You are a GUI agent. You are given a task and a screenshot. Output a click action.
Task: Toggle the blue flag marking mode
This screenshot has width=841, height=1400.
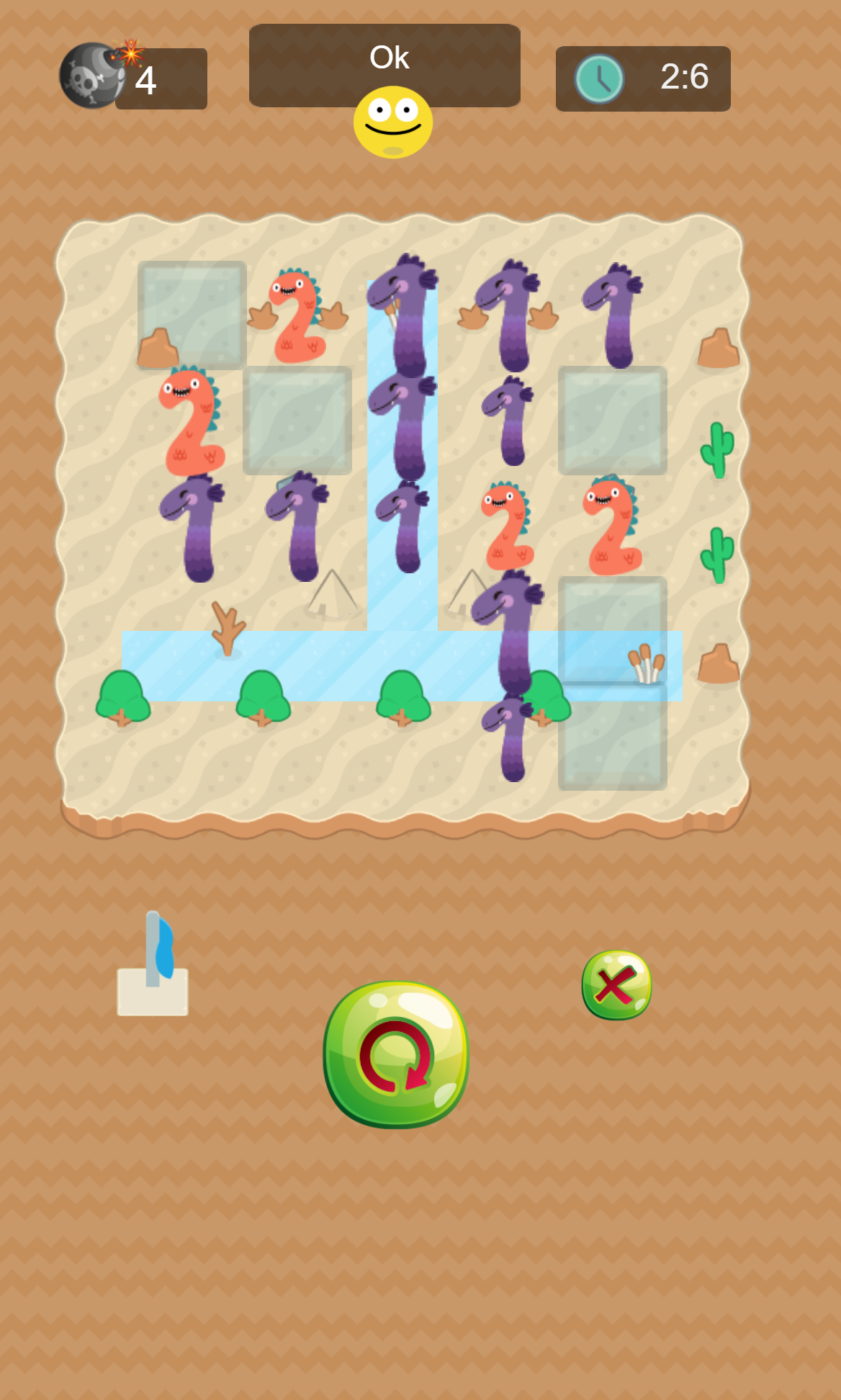(x=153, y=965)
